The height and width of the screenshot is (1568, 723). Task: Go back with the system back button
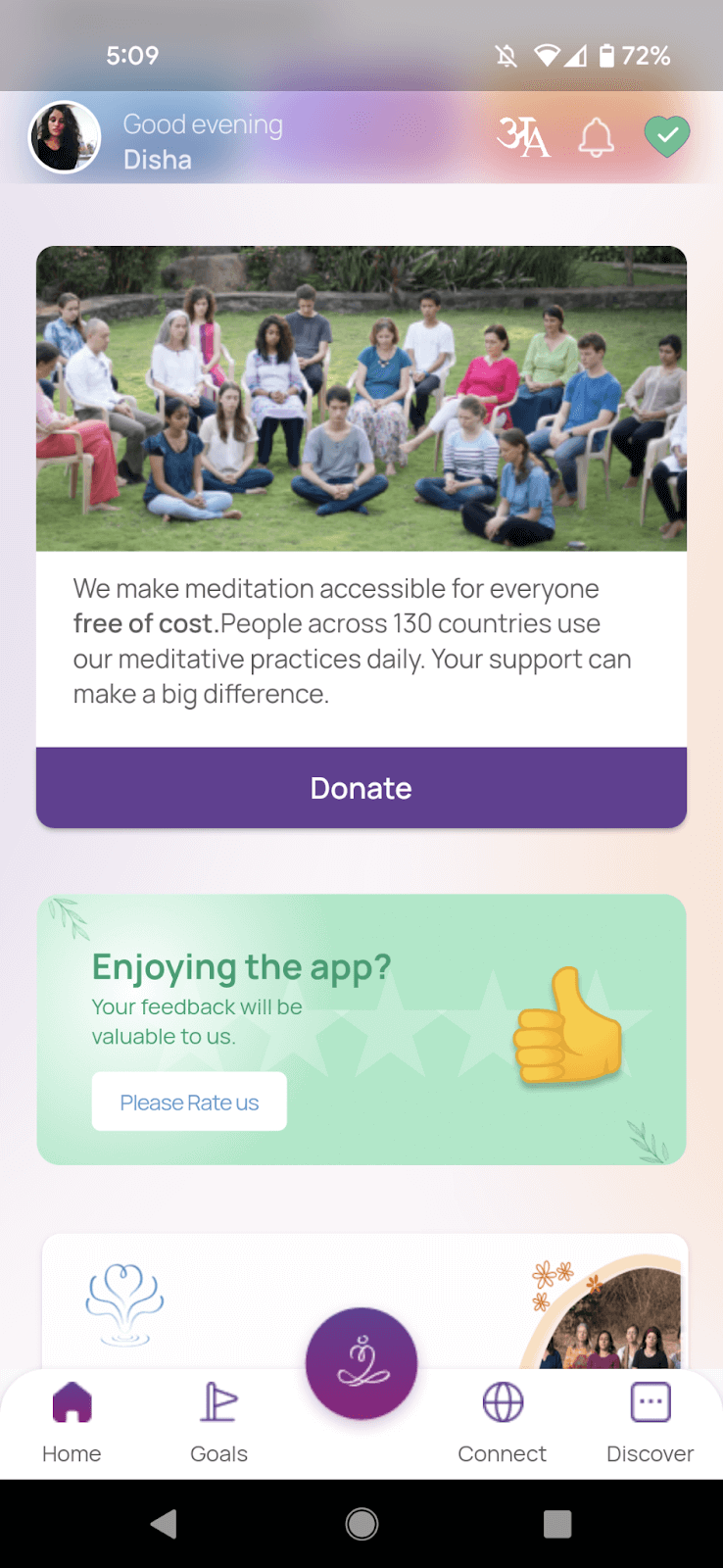pos(164,1524)
